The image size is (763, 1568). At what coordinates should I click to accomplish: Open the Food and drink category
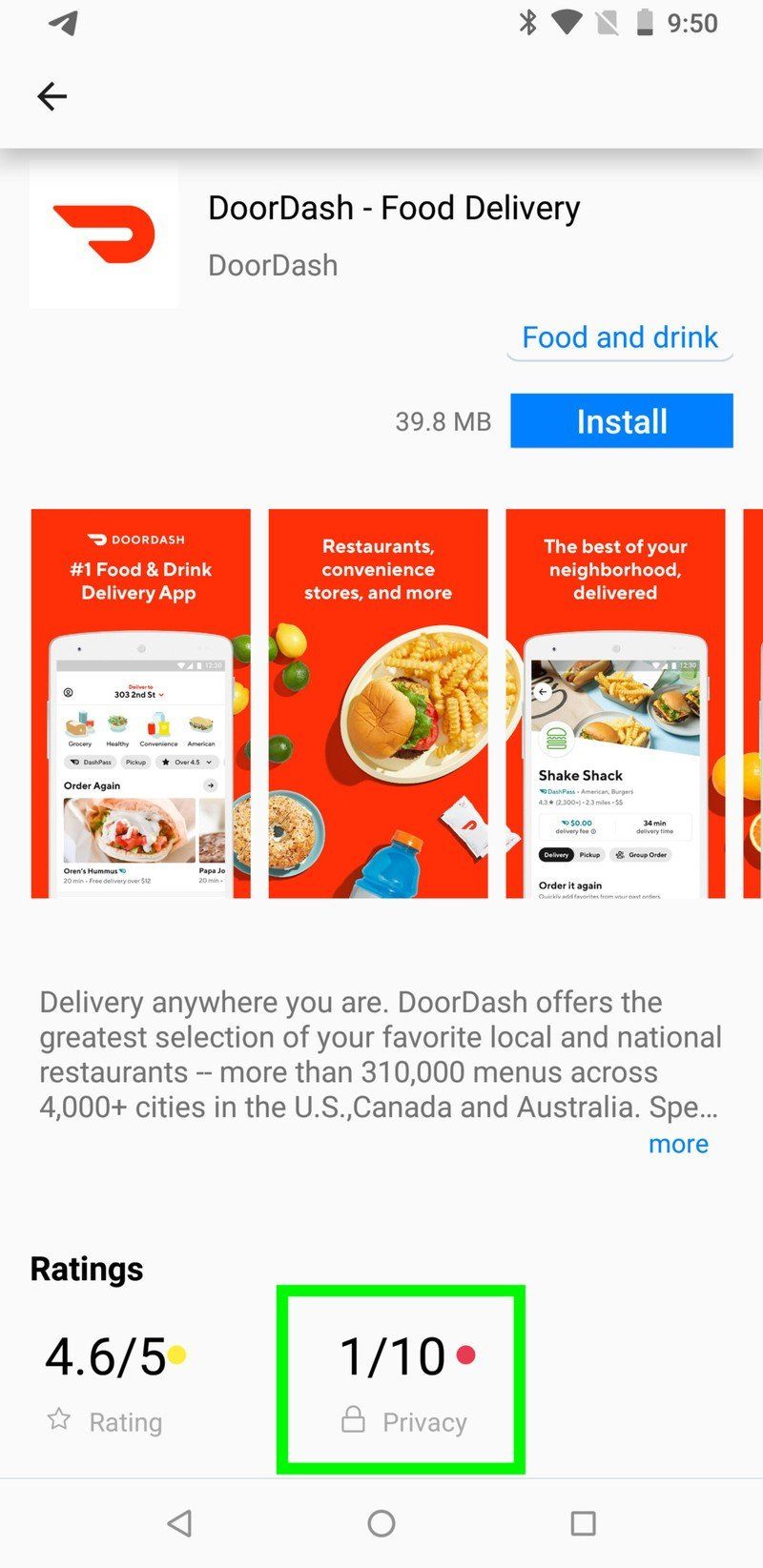click(620, 337)
